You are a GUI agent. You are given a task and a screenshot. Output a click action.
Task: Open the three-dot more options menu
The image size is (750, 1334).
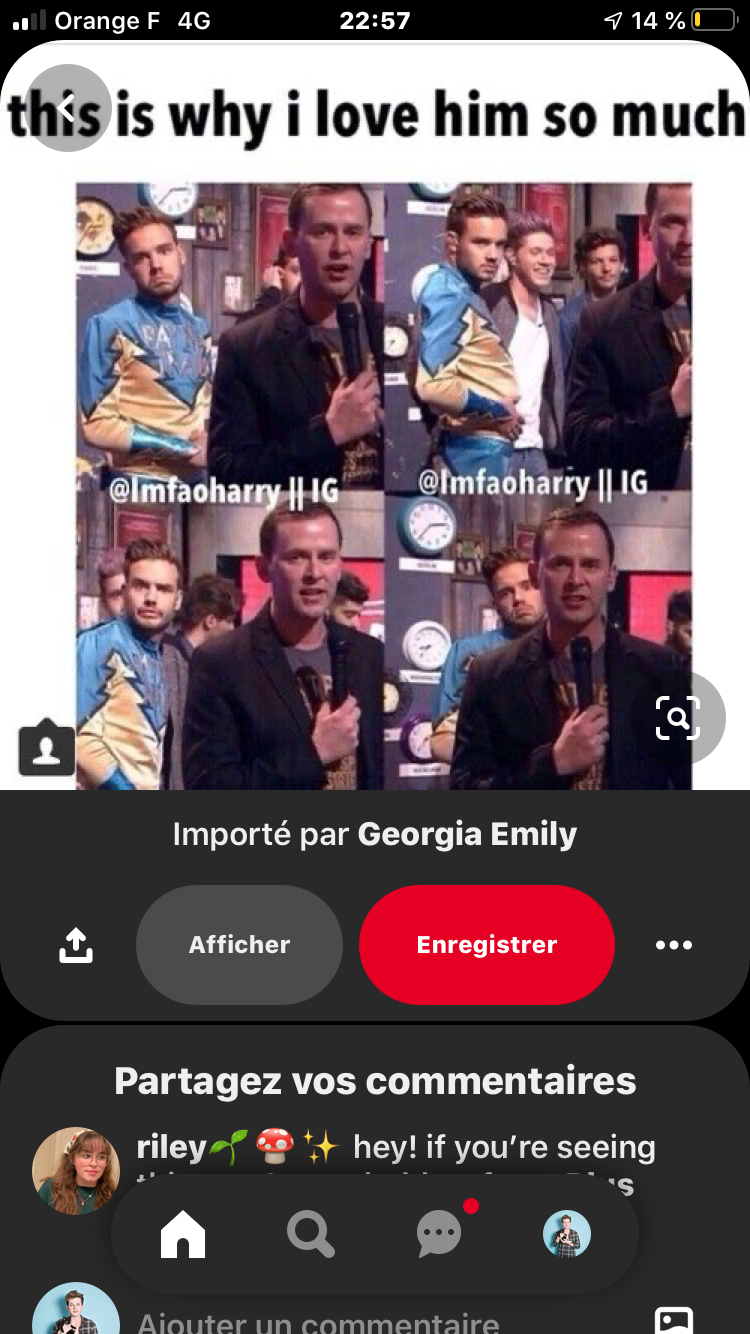(674, 945)
